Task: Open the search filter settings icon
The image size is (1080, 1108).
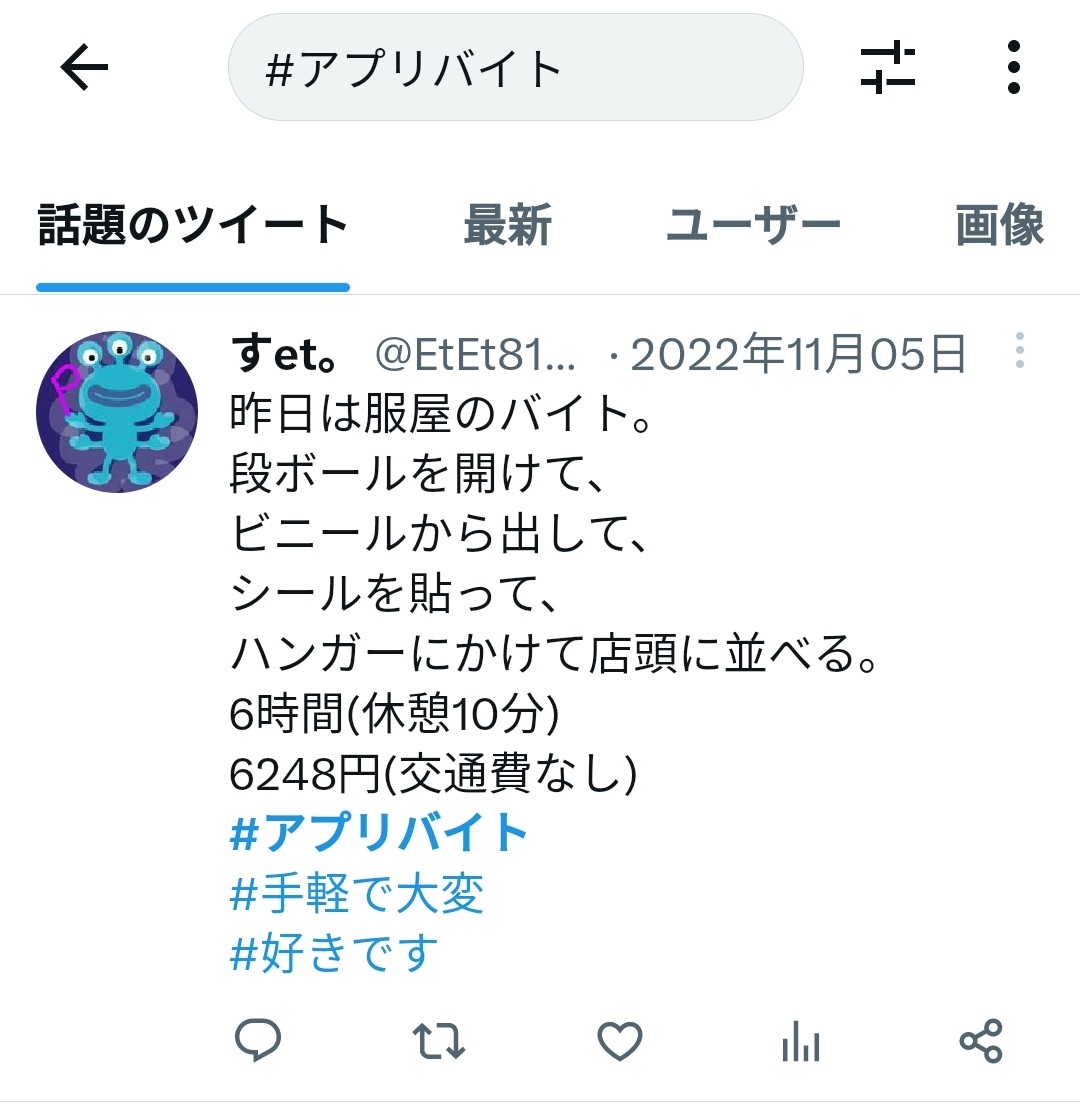Action: coord(888,68)
